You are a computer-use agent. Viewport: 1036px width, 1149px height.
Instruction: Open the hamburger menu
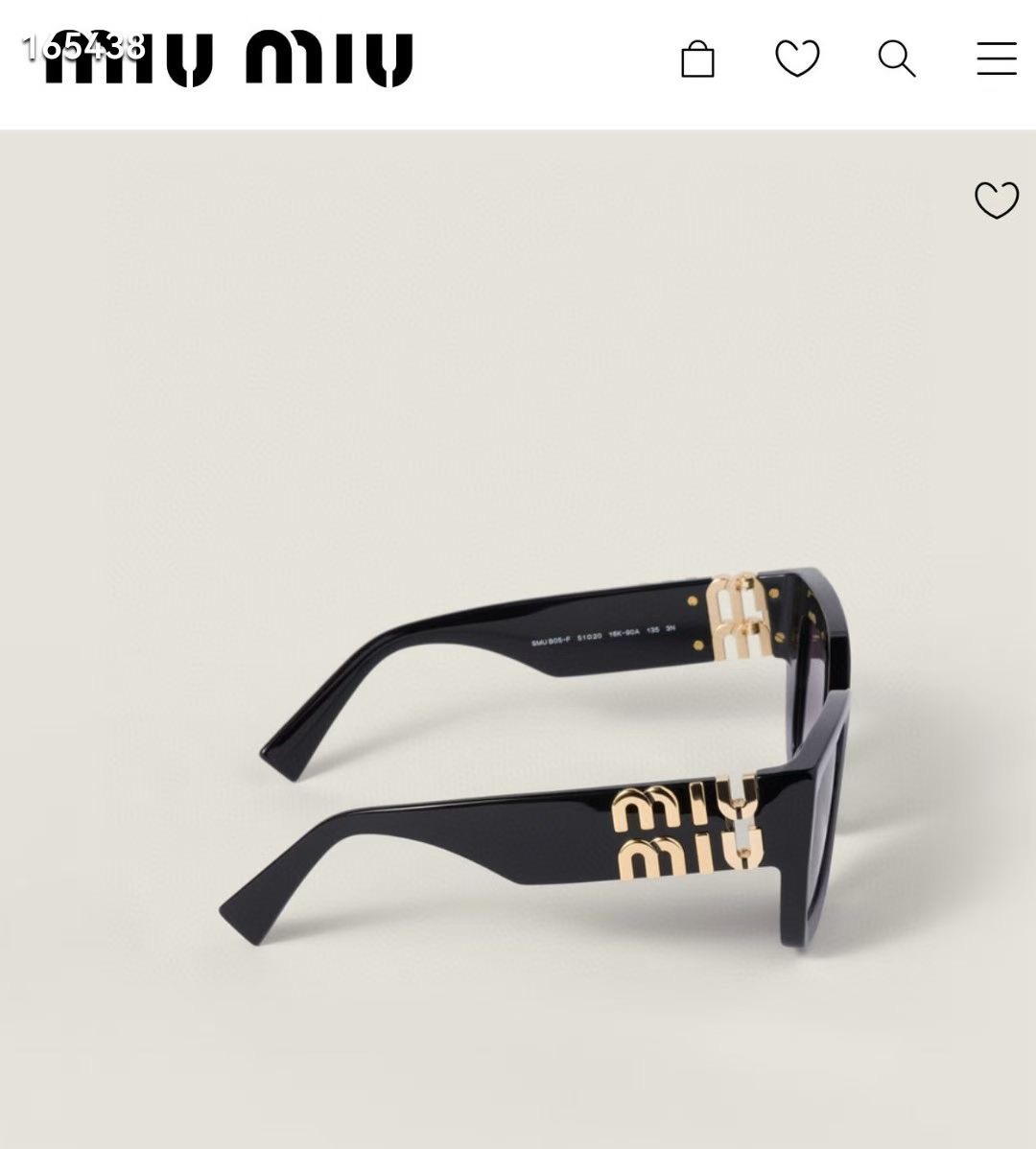click(997, 59)
